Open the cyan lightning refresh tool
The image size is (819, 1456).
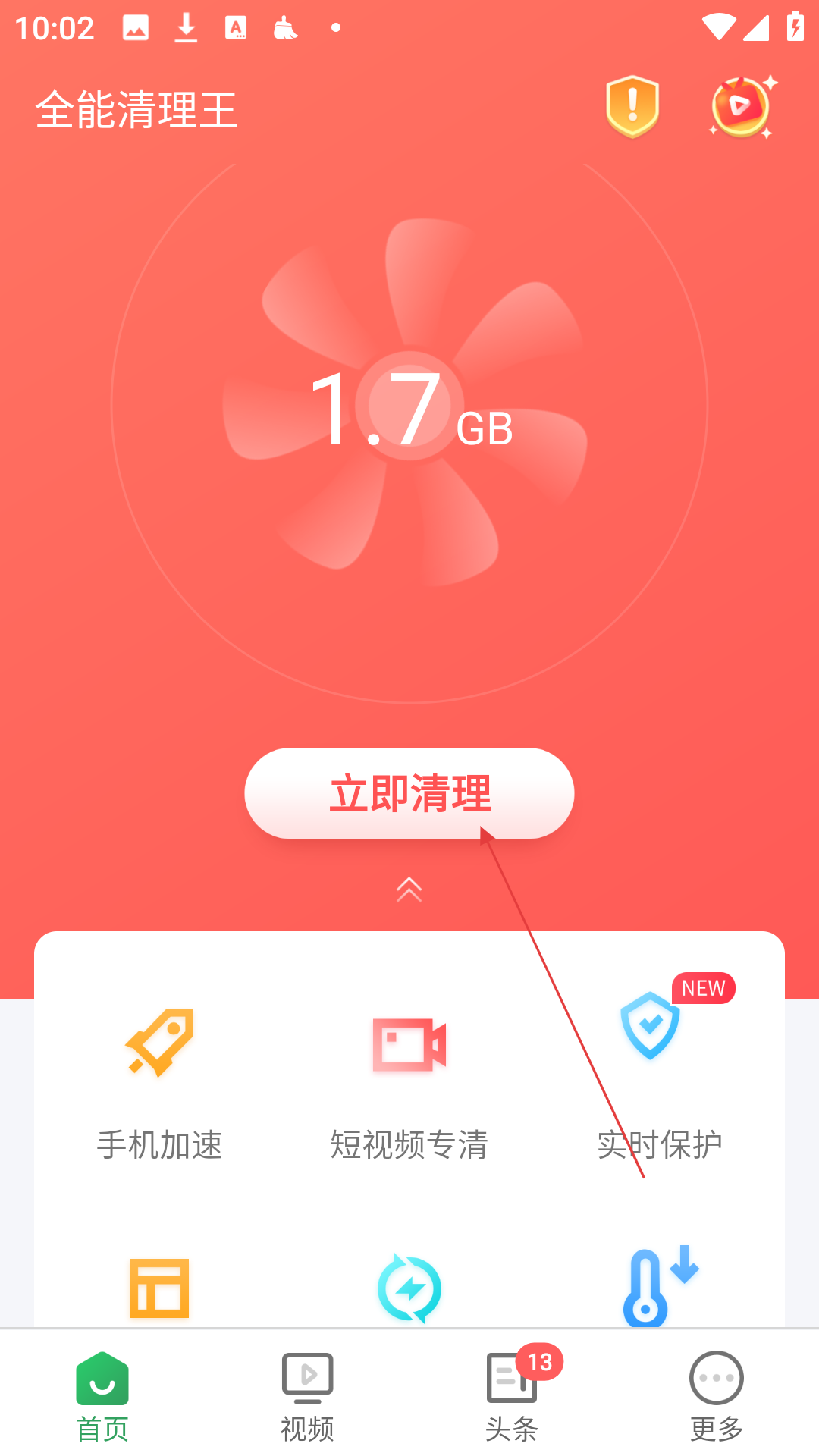point(409,1288)
